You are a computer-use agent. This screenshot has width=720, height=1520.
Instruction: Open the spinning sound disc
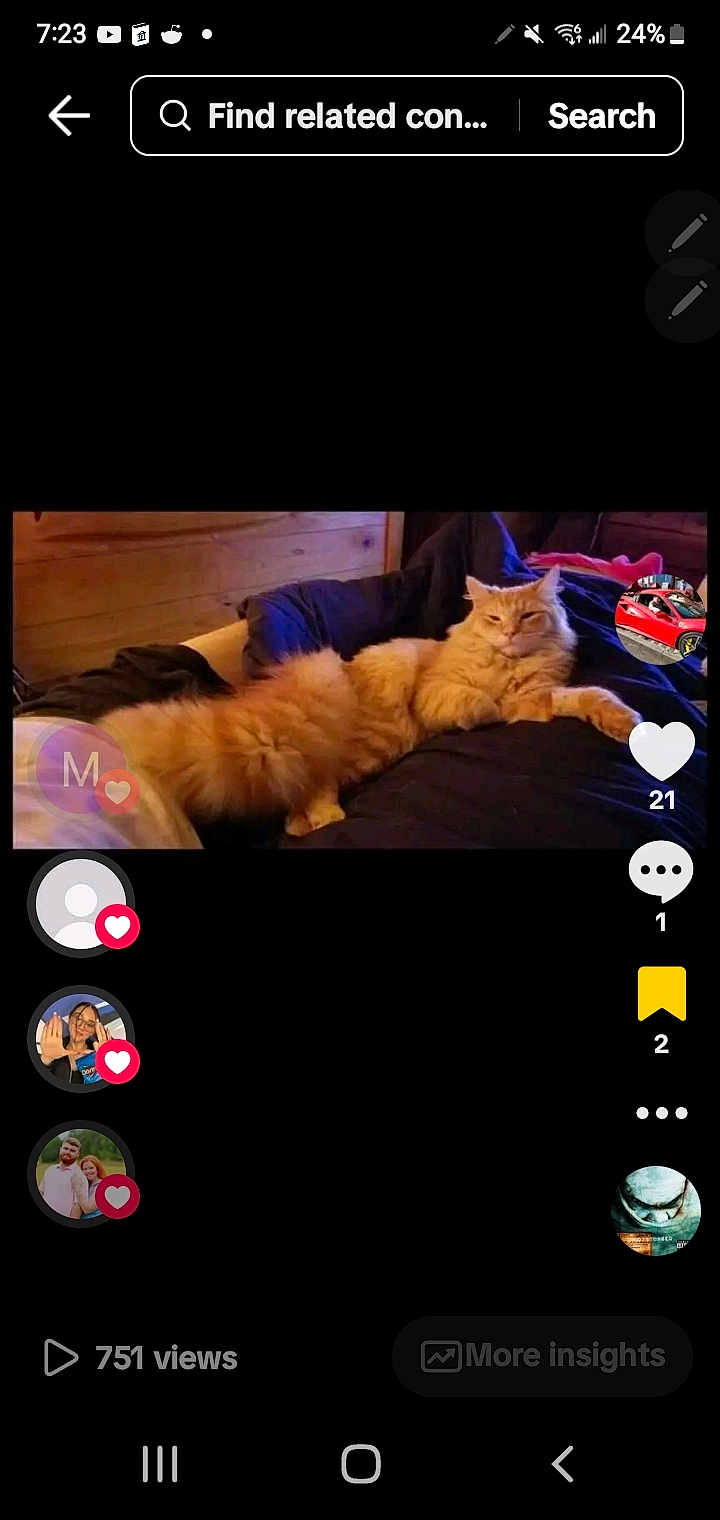tap(656, 1211)
